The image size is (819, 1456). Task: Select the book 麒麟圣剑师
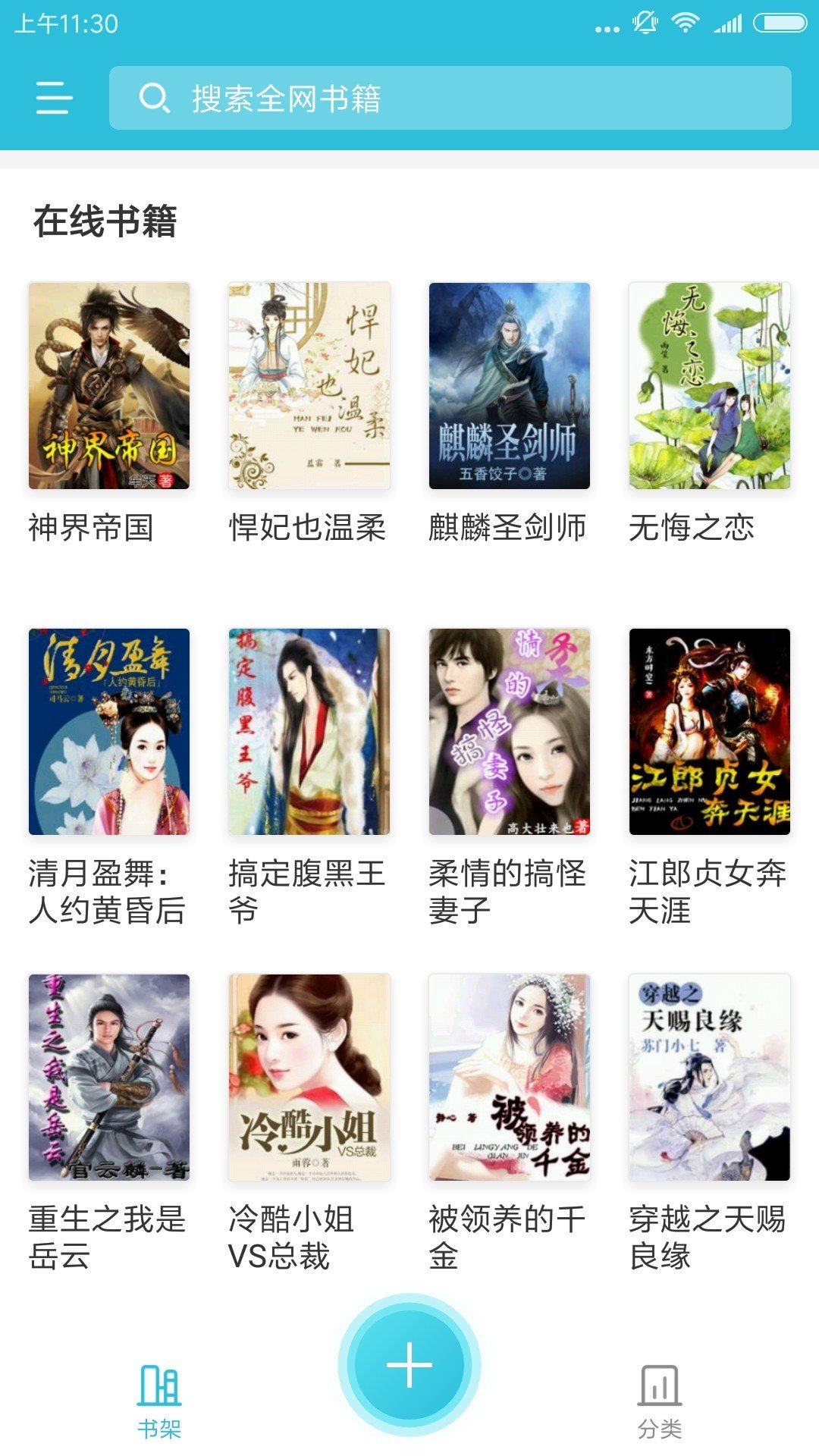coord(510,386)
